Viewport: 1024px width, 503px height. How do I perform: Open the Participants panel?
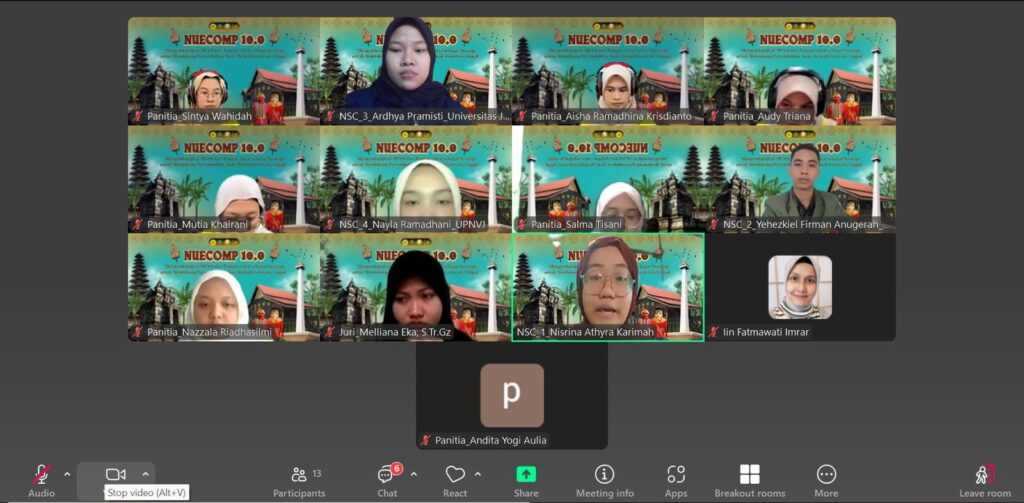pyautogui.click(x=299, y=480)
